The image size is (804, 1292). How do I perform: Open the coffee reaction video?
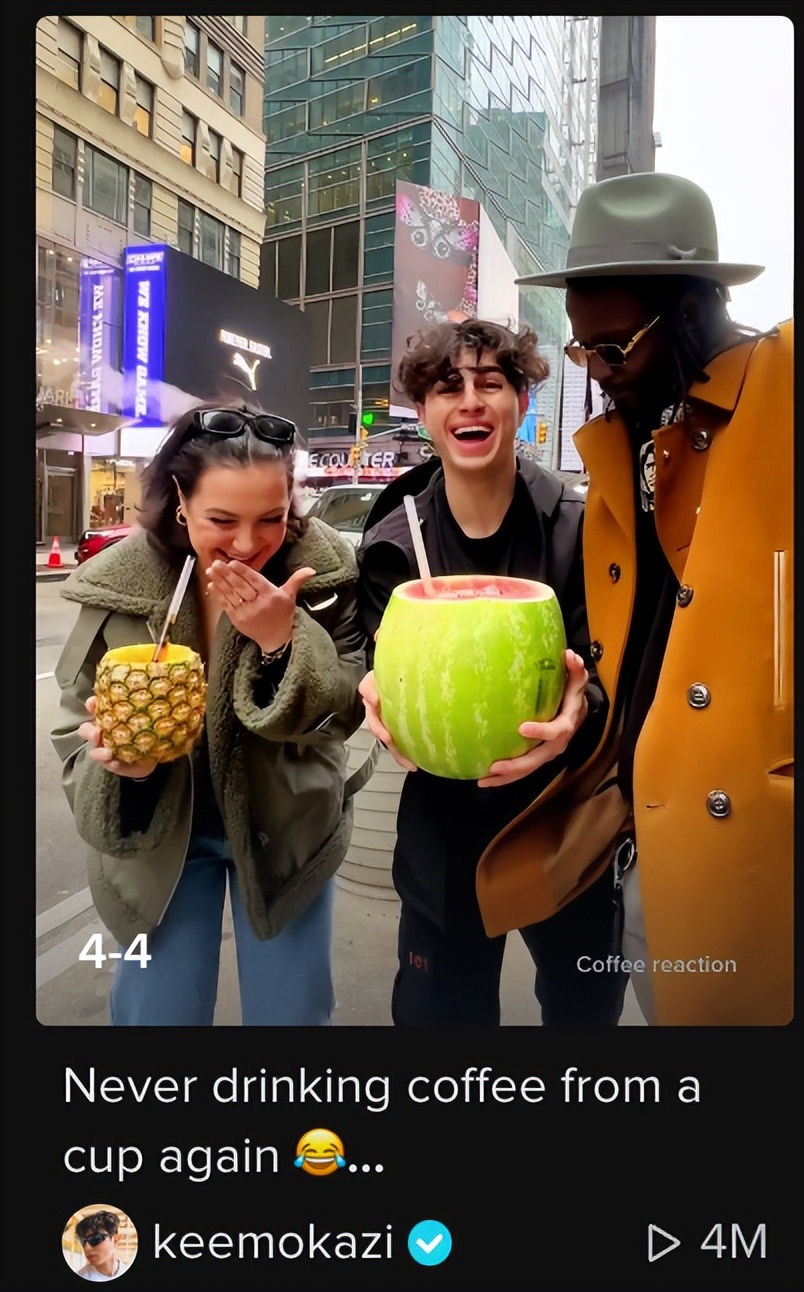[x=414, y=520]
